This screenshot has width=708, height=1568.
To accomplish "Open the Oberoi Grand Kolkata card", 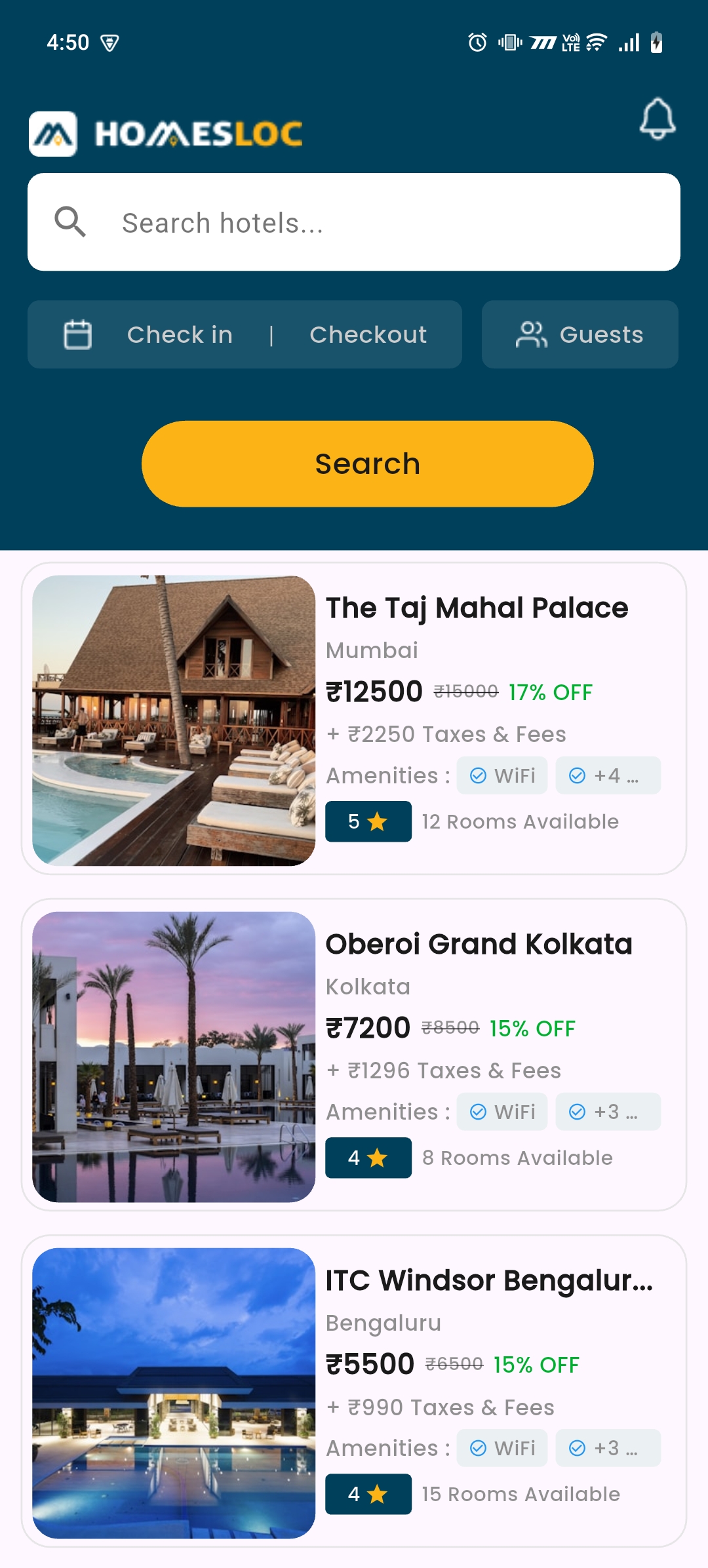I will [x=479, y=945].
